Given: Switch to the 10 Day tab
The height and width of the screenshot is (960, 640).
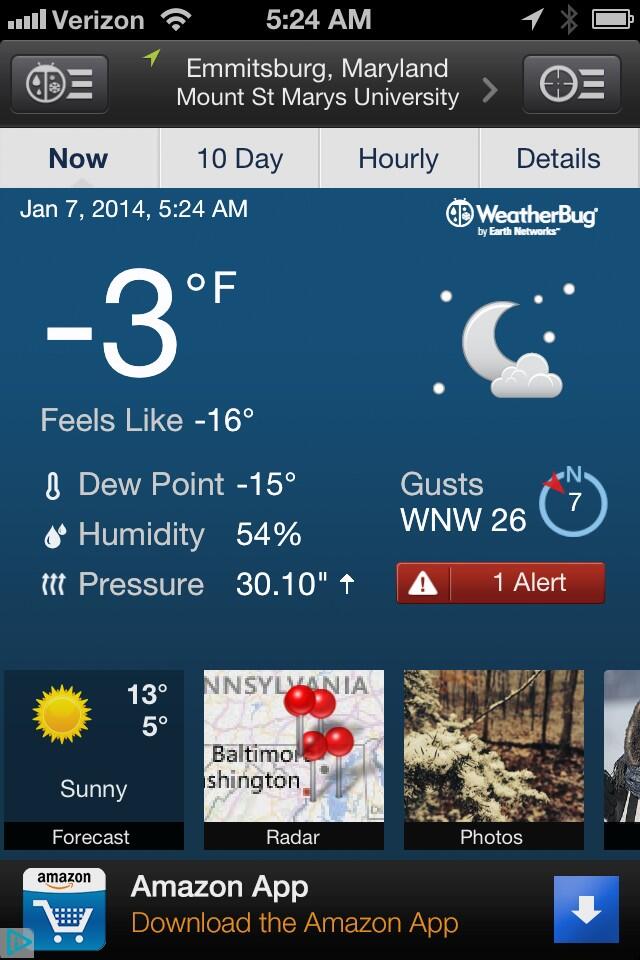Looking at the screenshot, I should (240, 159).
